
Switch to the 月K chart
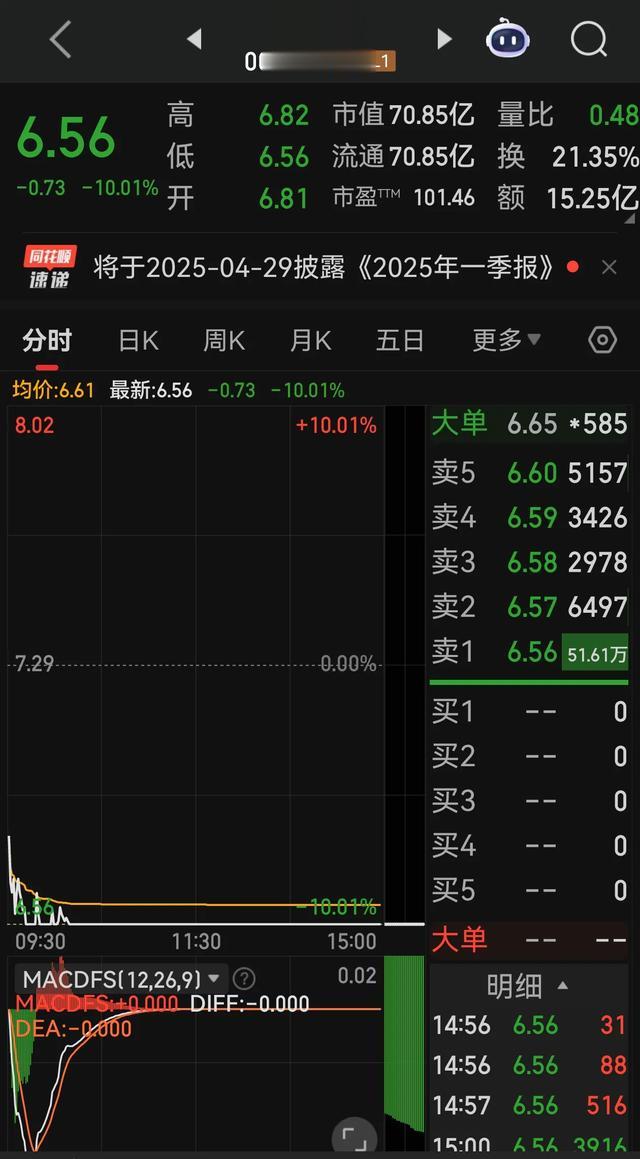(310, 341)
